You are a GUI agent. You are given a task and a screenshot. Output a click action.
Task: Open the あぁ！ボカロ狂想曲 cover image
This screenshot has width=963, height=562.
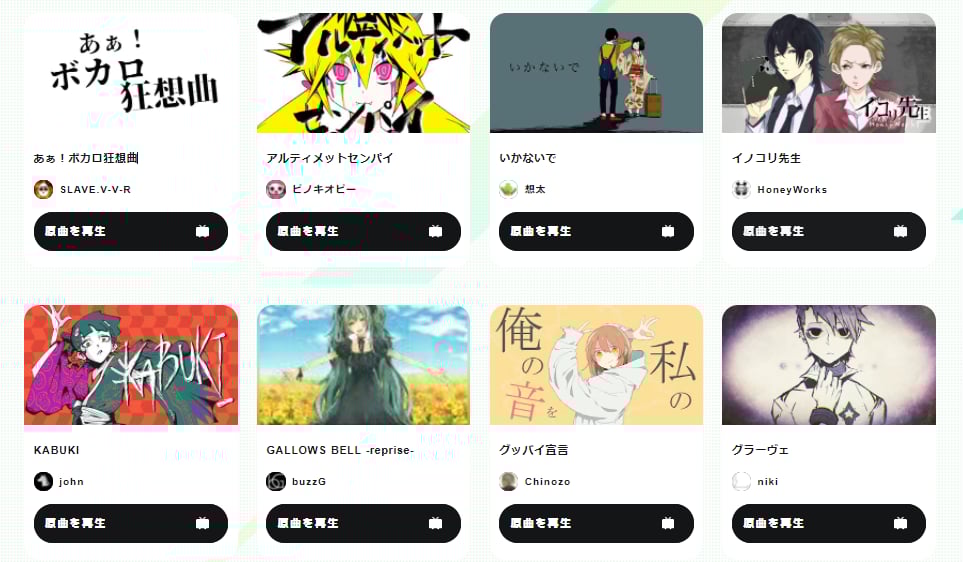pos(130,73)
